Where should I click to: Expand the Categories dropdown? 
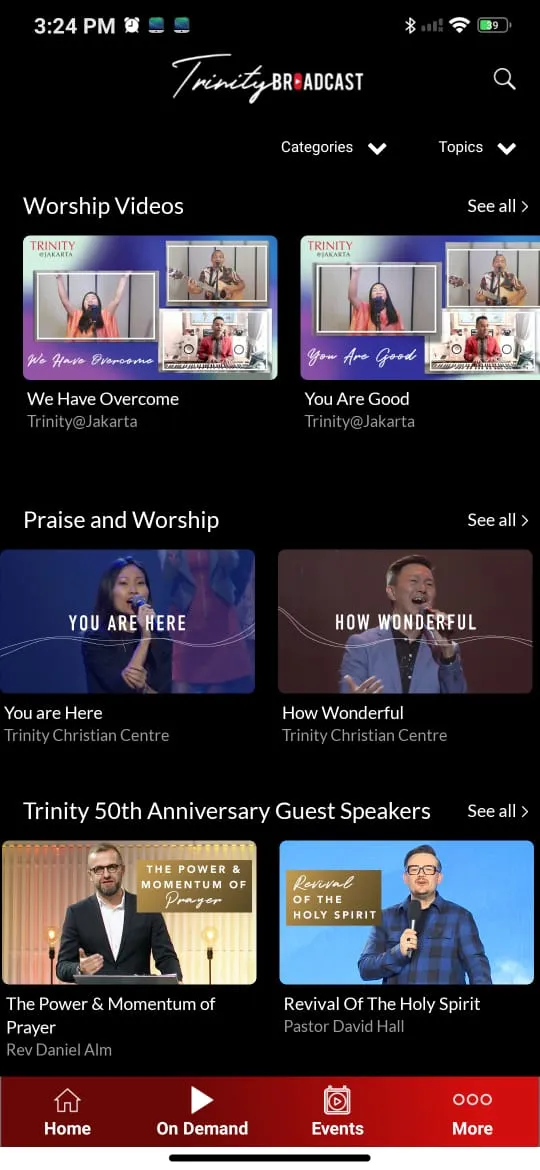click(x=333, y=148)
